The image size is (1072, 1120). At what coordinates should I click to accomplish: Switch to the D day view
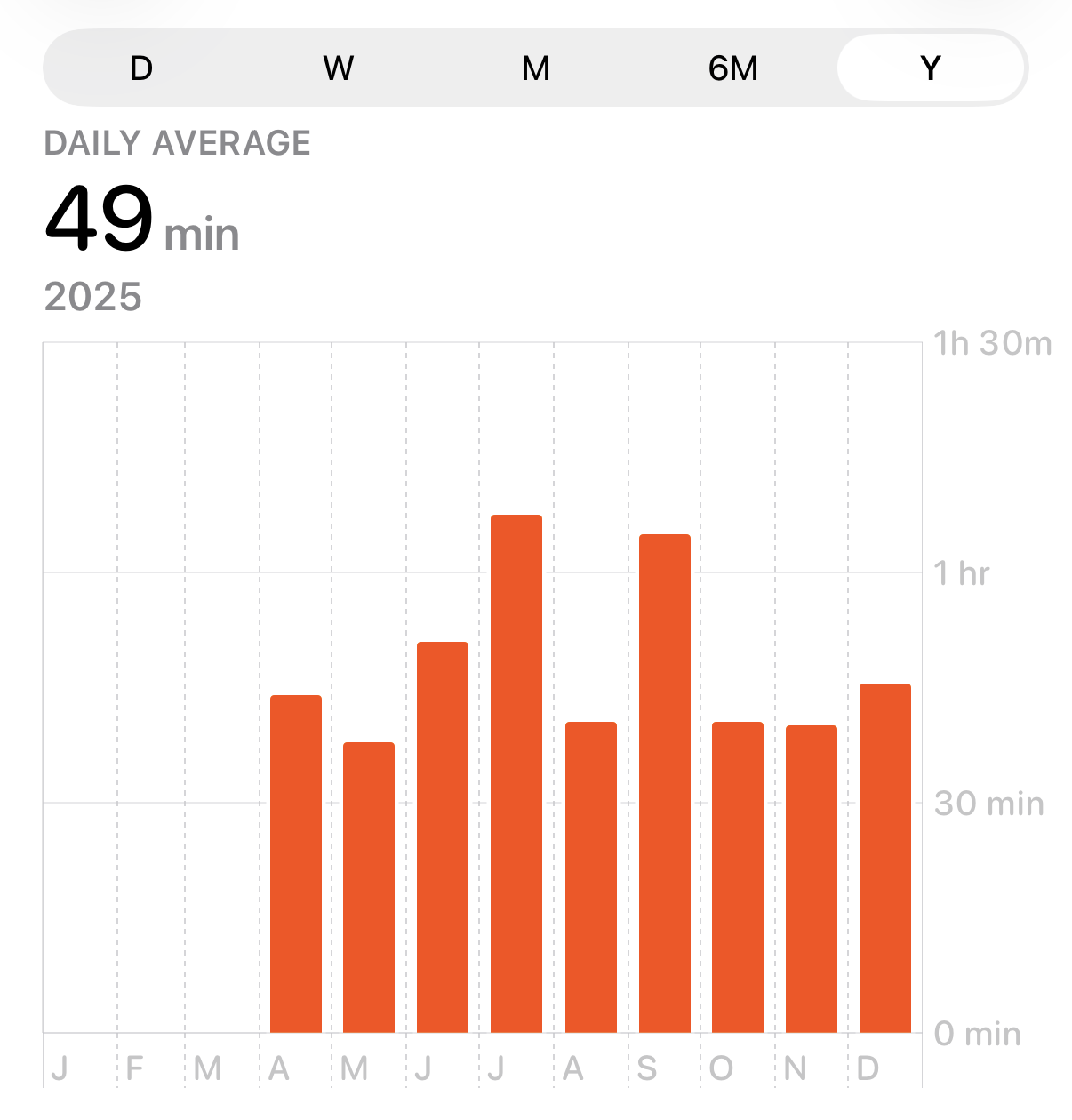point(141,68)
